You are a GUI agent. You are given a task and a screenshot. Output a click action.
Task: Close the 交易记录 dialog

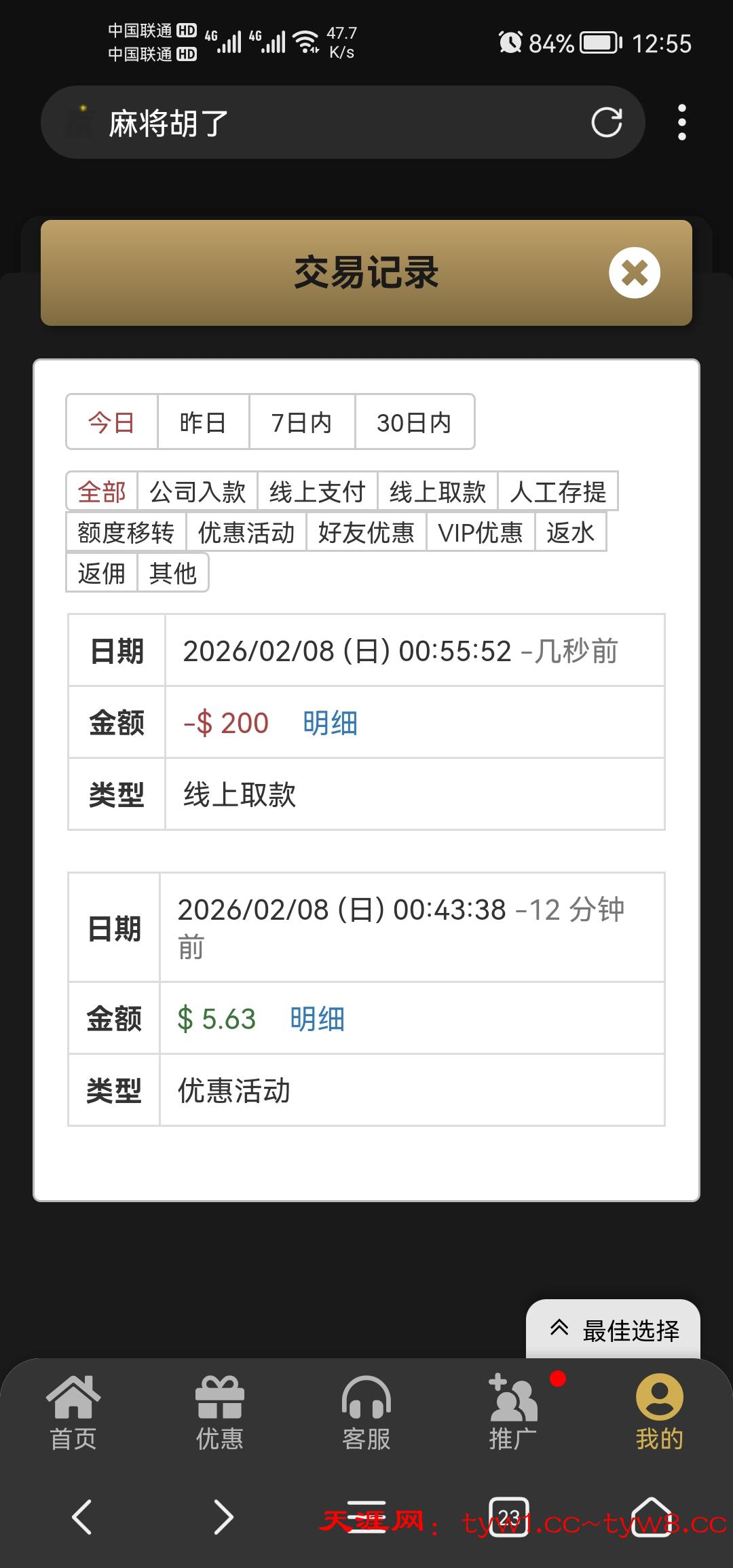coord(634,273)
